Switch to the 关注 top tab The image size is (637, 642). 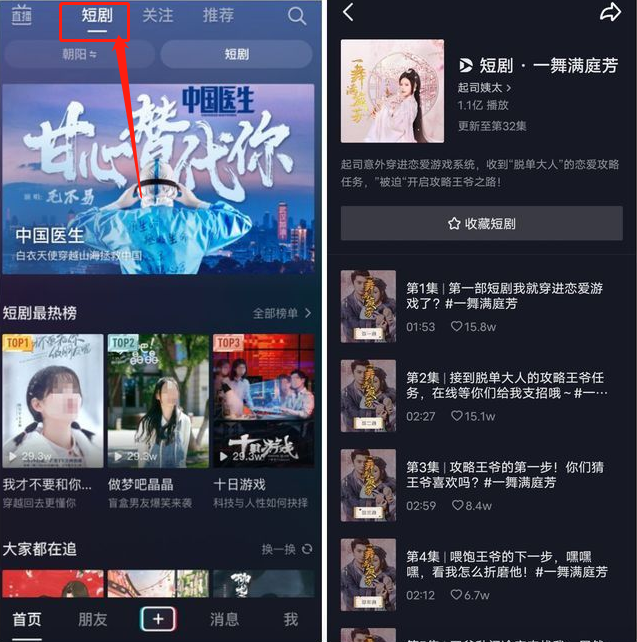[x=158, y=16]
